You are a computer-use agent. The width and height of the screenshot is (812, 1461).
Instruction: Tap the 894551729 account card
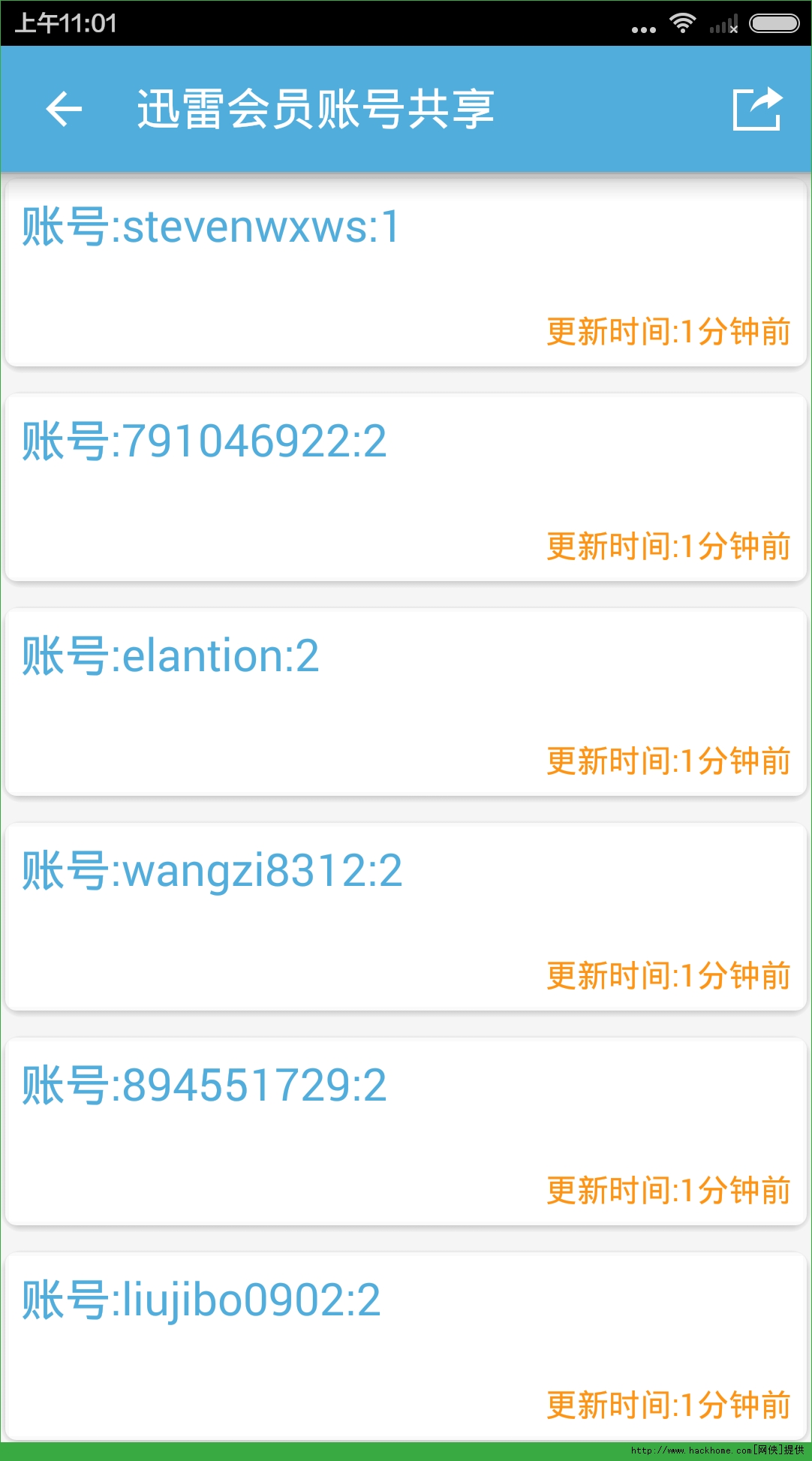(405, 1132)
